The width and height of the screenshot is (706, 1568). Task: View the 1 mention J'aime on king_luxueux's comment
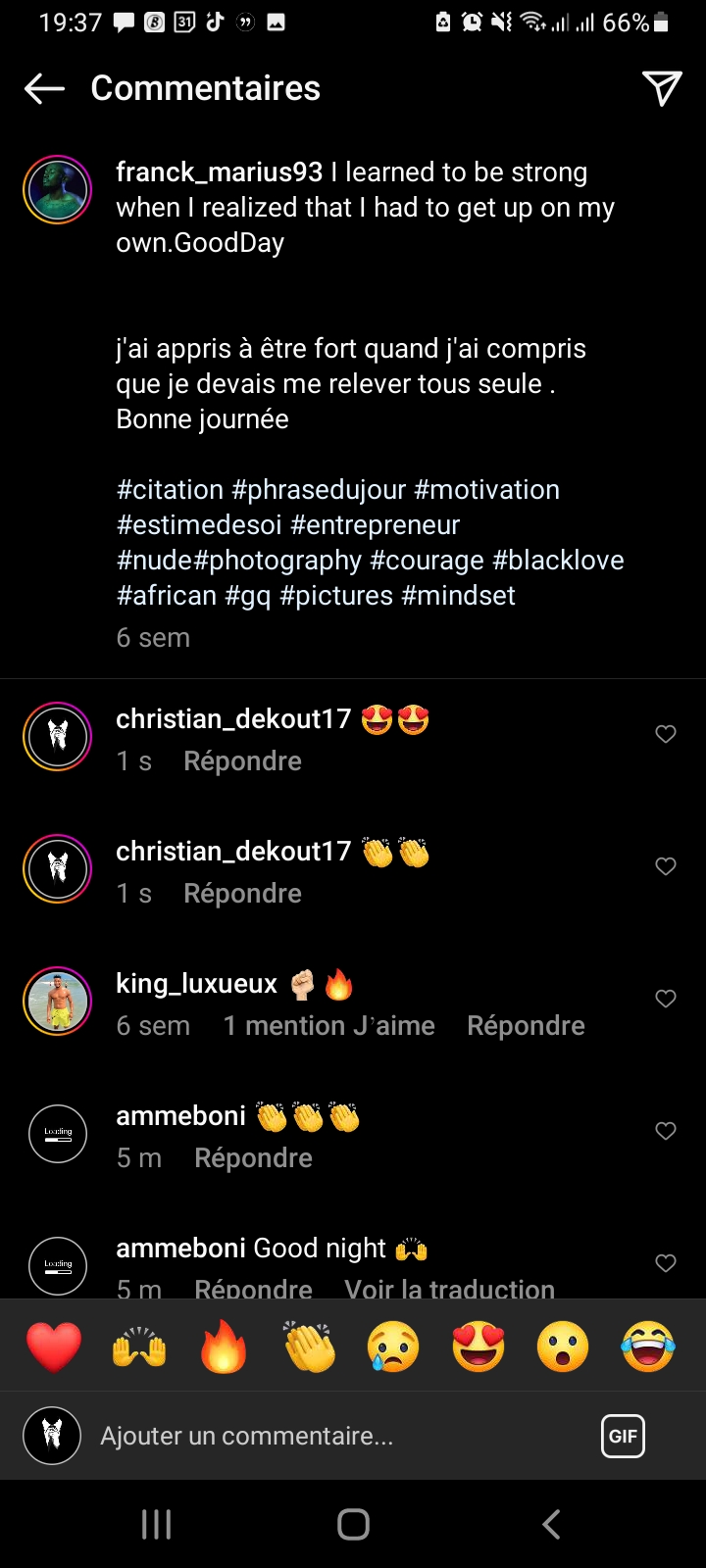[328, 1026]
